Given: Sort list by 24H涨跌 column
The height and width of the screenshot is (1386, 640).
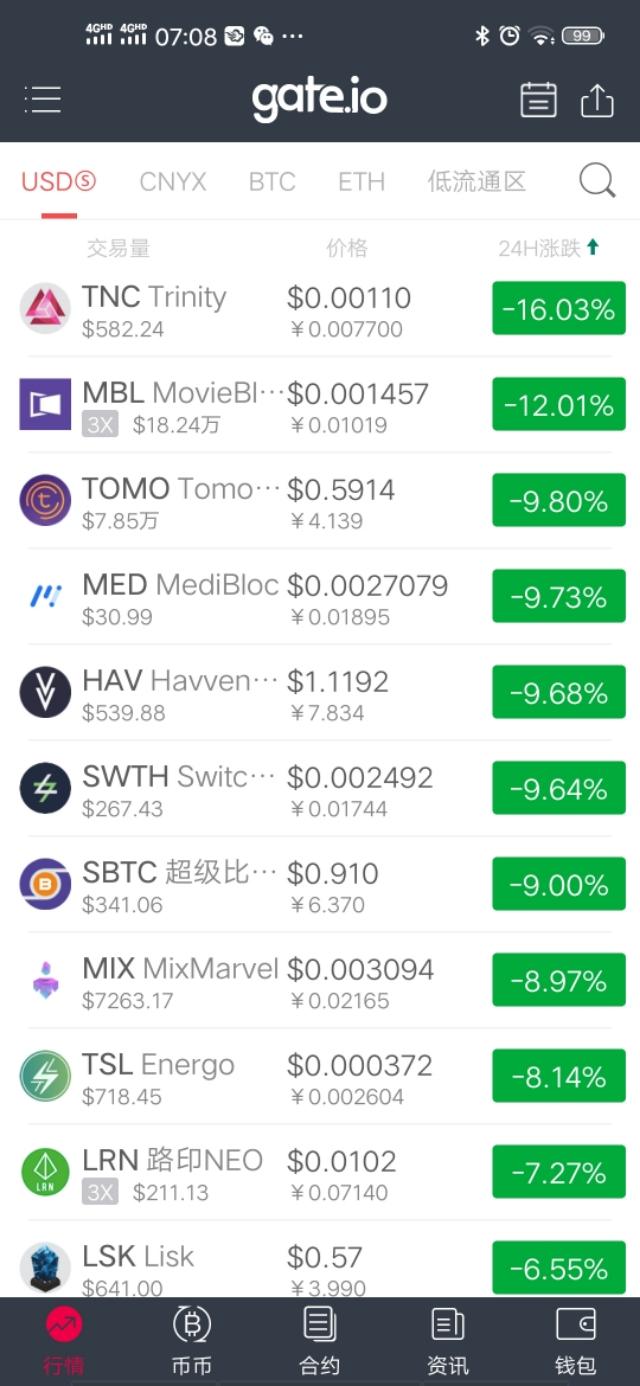Looking at the screenshot, I should [549, 248].
